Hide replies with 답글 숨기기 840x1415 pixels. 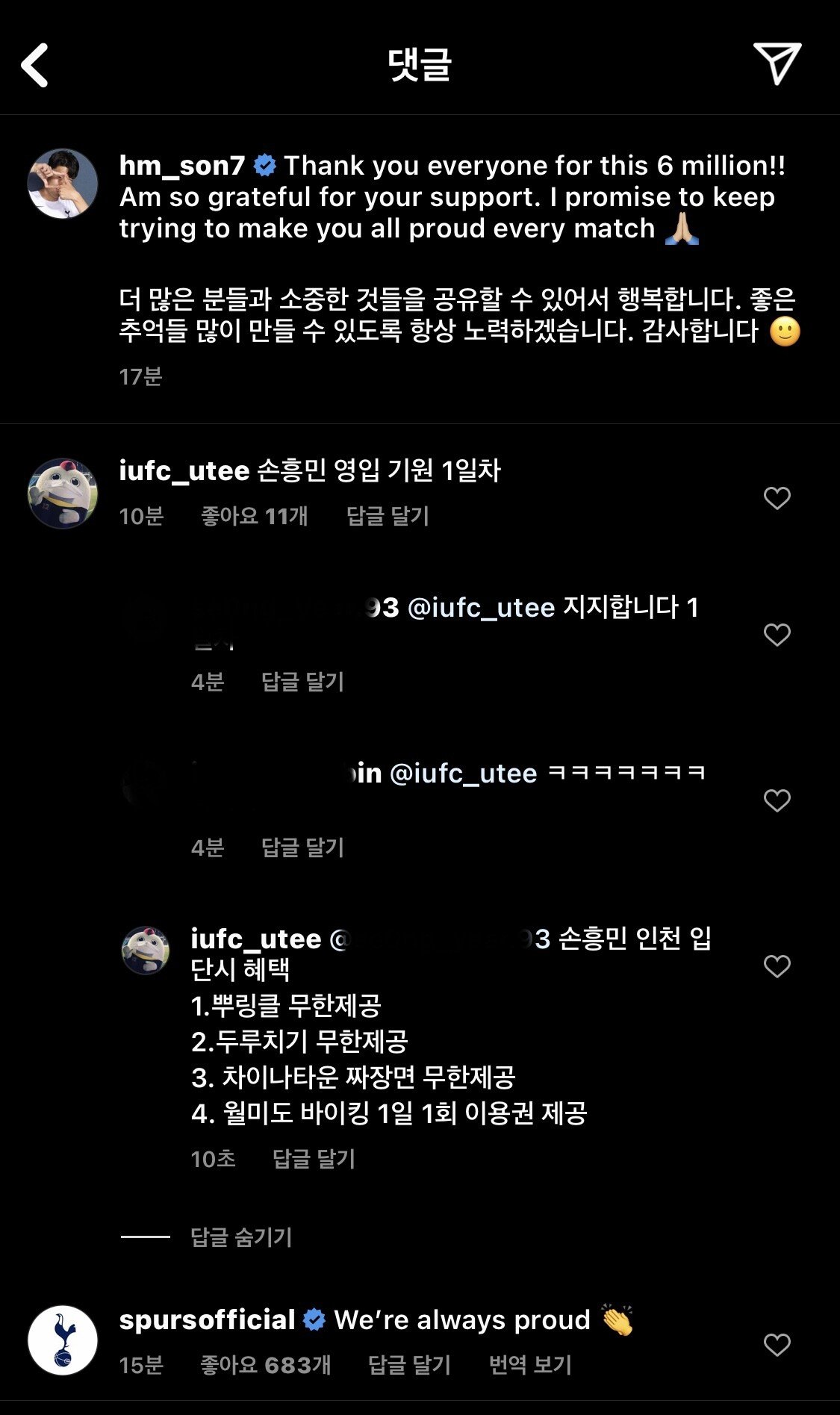(240, 1237)
